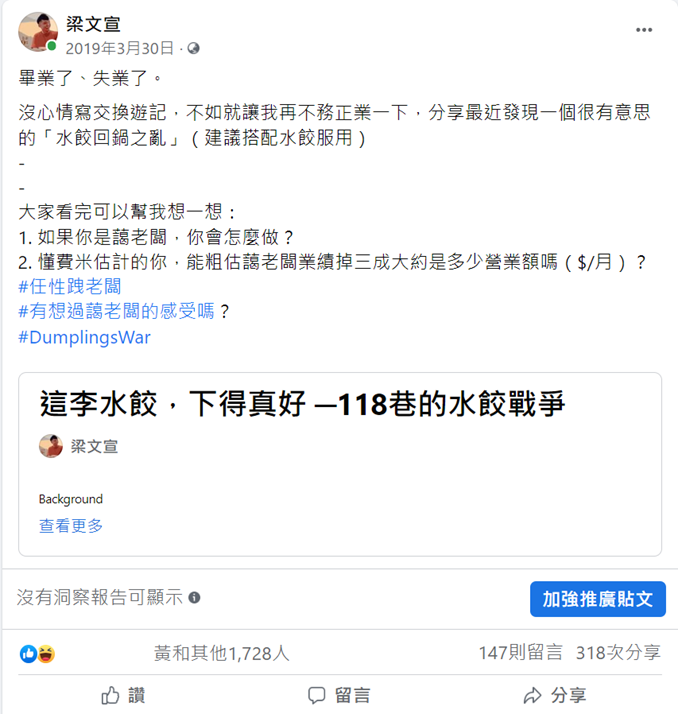The height and width of the screenshot is (714, 678).
Task: View who reacted to this post
Action: point(220,653)
